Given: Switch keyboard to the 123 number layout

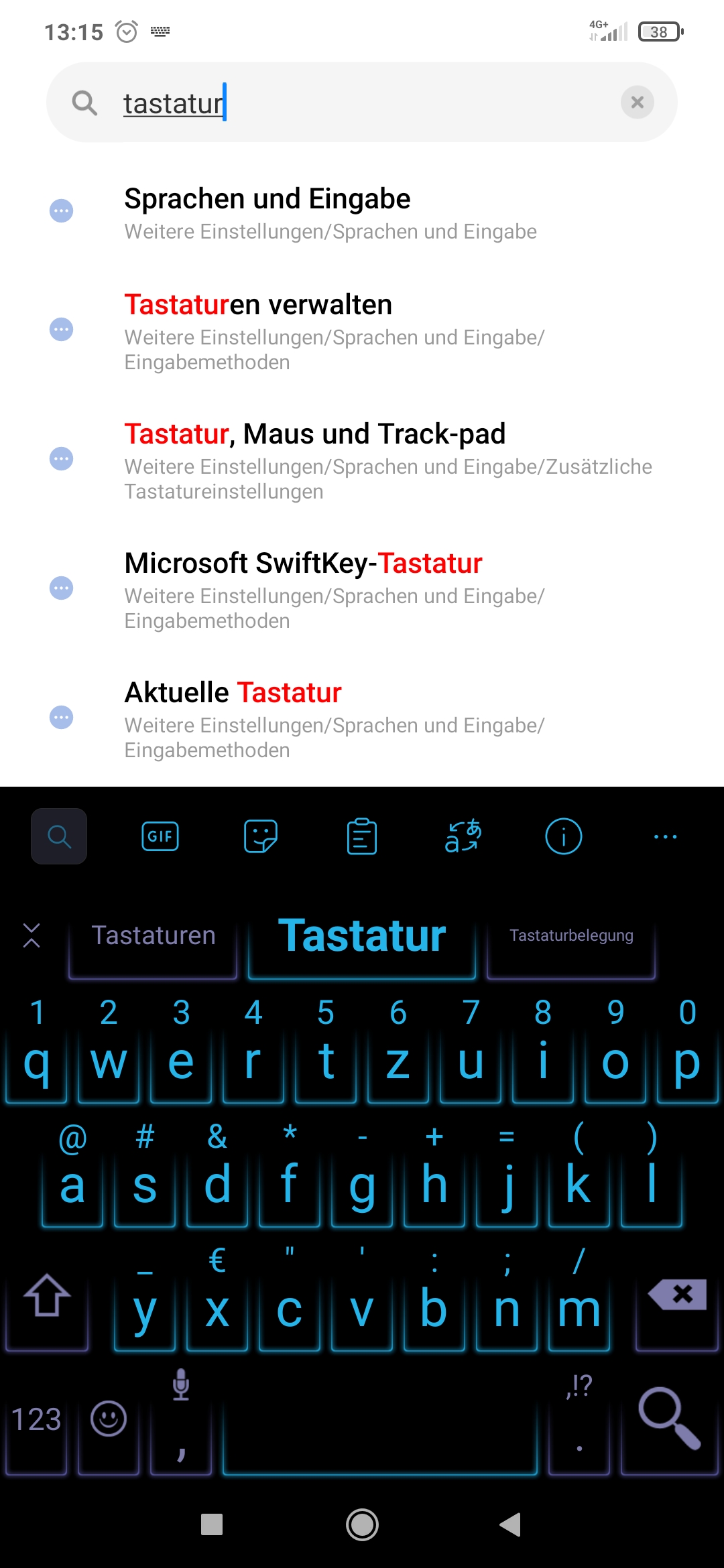Looking at the screenshot, I should point(36,1419).
